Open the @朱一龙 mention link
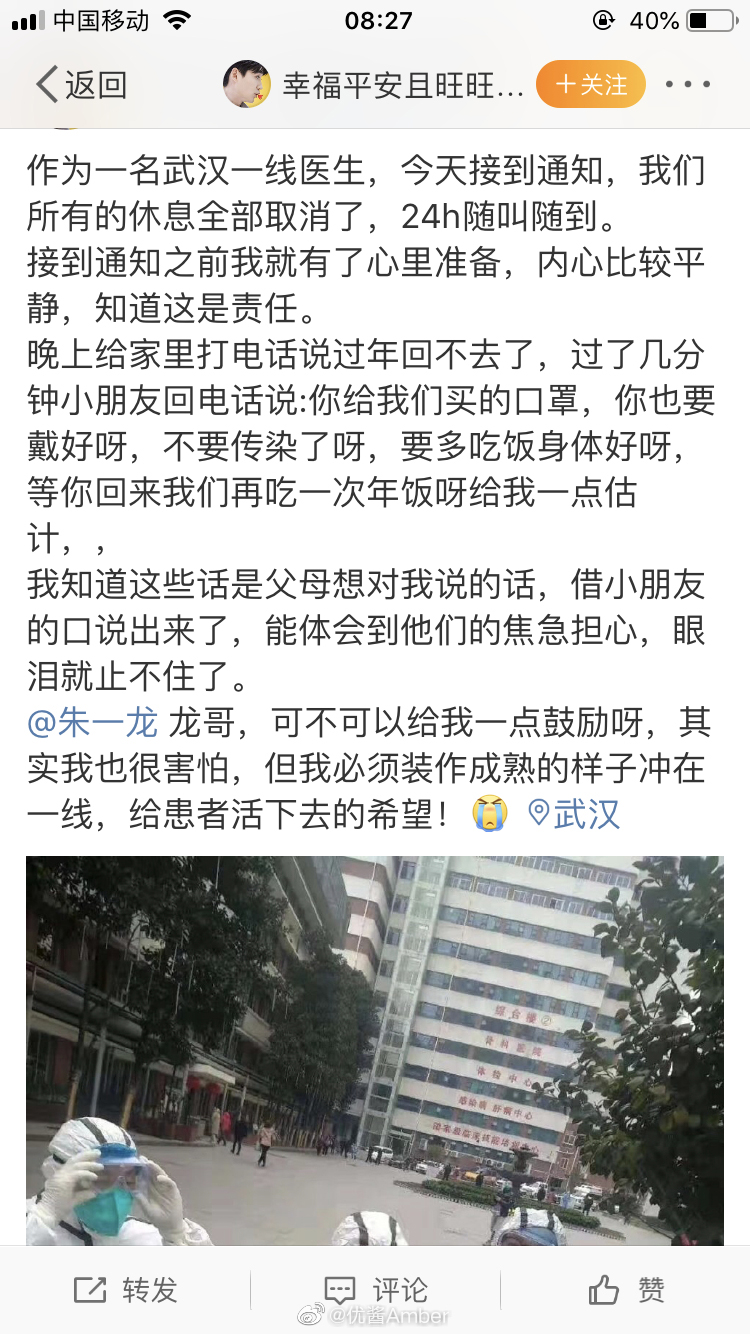Viewport: 750px width, 1334px height. [93, 722]
